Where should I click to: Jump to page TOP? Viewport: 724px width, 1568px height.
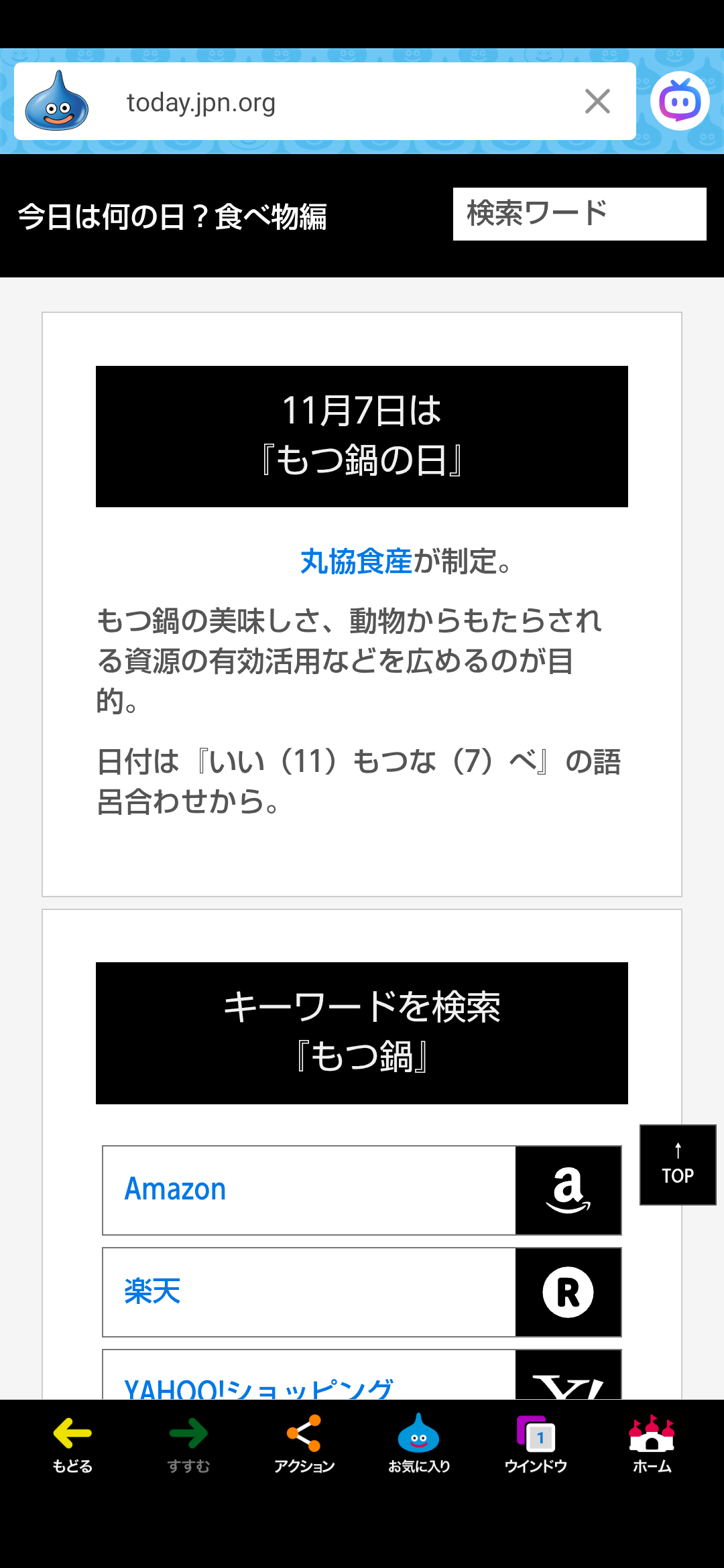click(x=678, y=1165)
